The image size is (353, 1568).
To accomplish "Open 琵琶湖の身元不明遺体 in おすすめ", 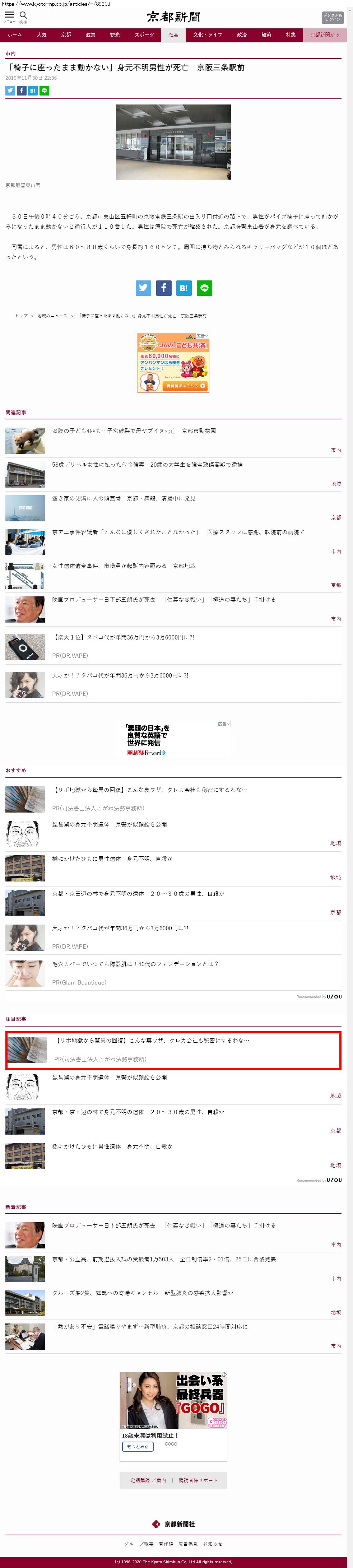I will (x=109, y=824).
